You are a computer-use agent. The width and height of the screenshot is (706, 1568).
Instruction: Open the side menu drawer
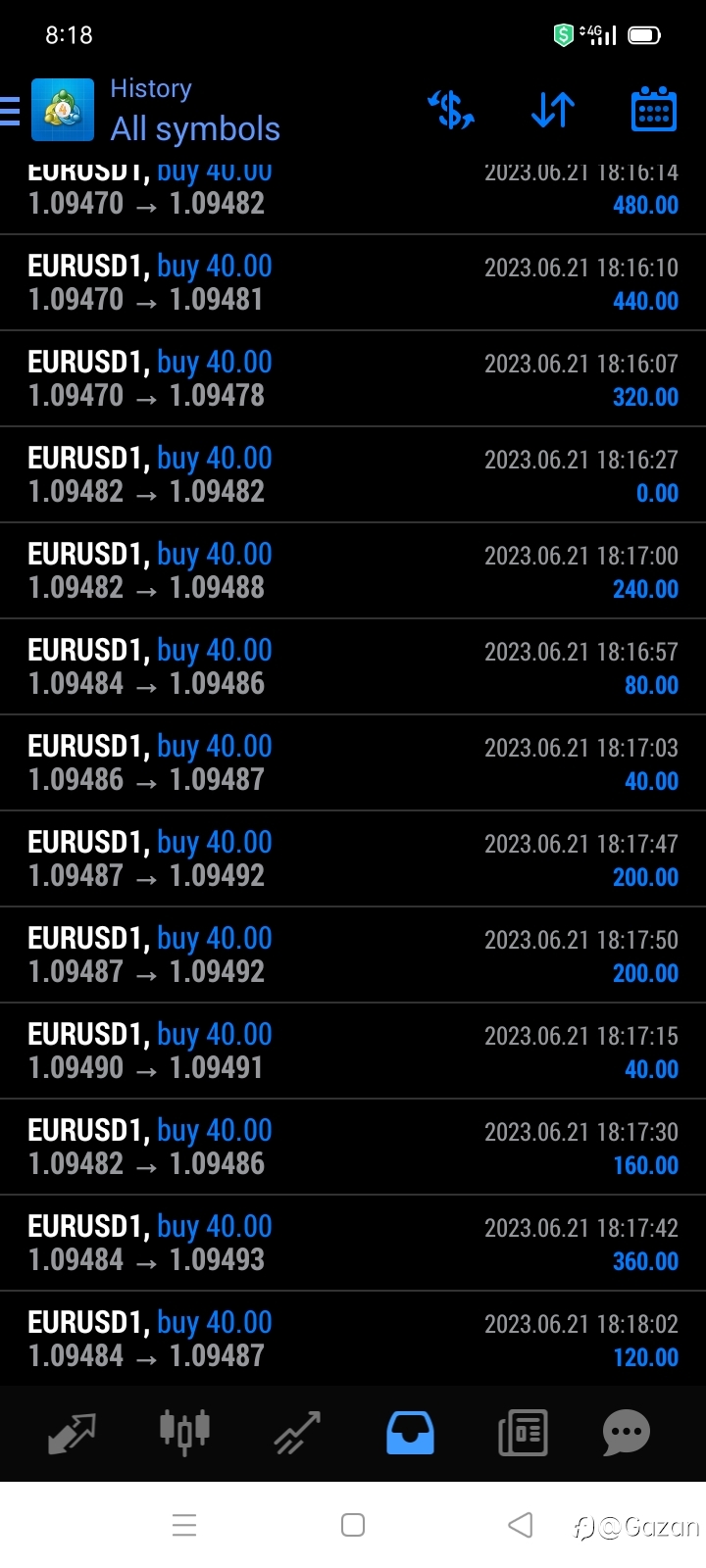pyautogui.click(x=10, y=111)
